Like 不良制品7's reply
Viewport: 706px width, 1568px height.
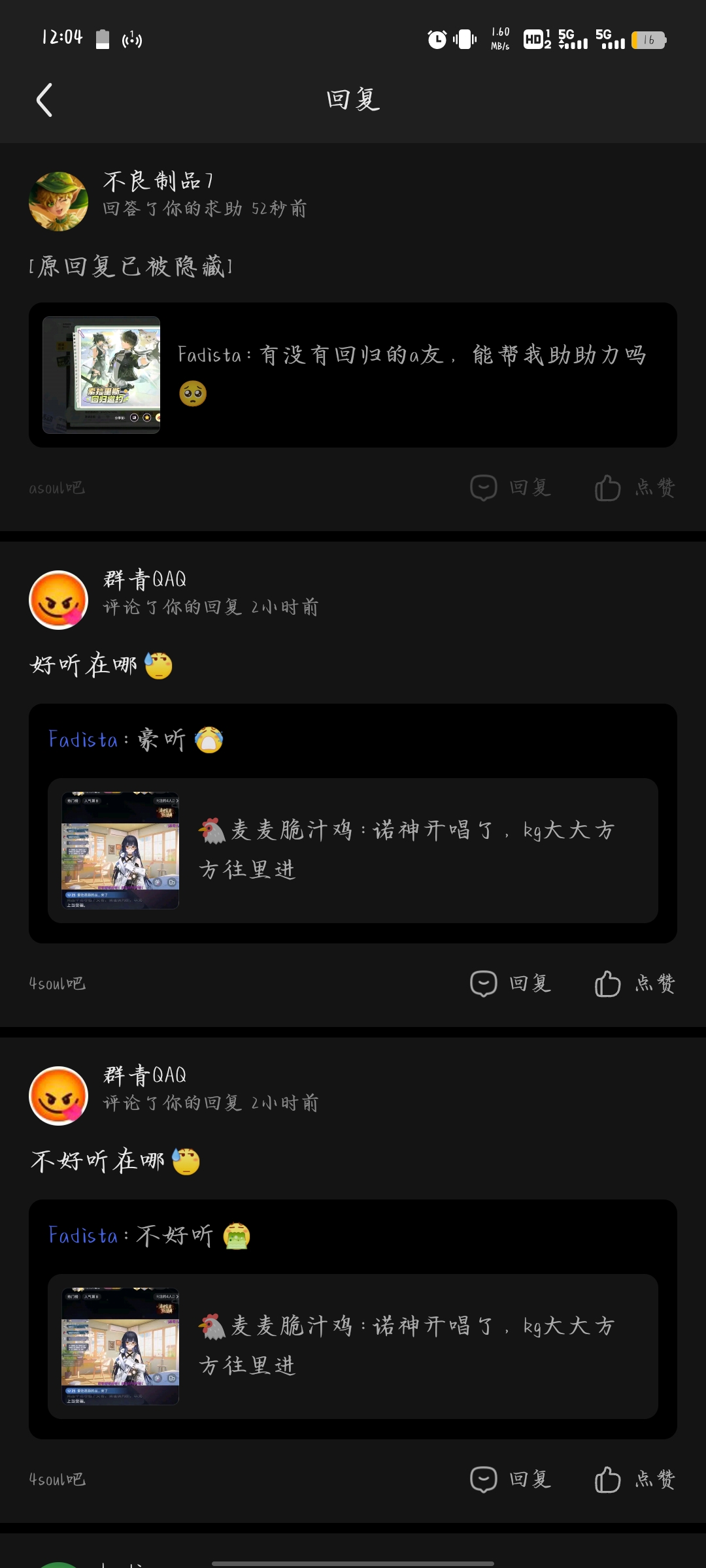tap(635, 487)
